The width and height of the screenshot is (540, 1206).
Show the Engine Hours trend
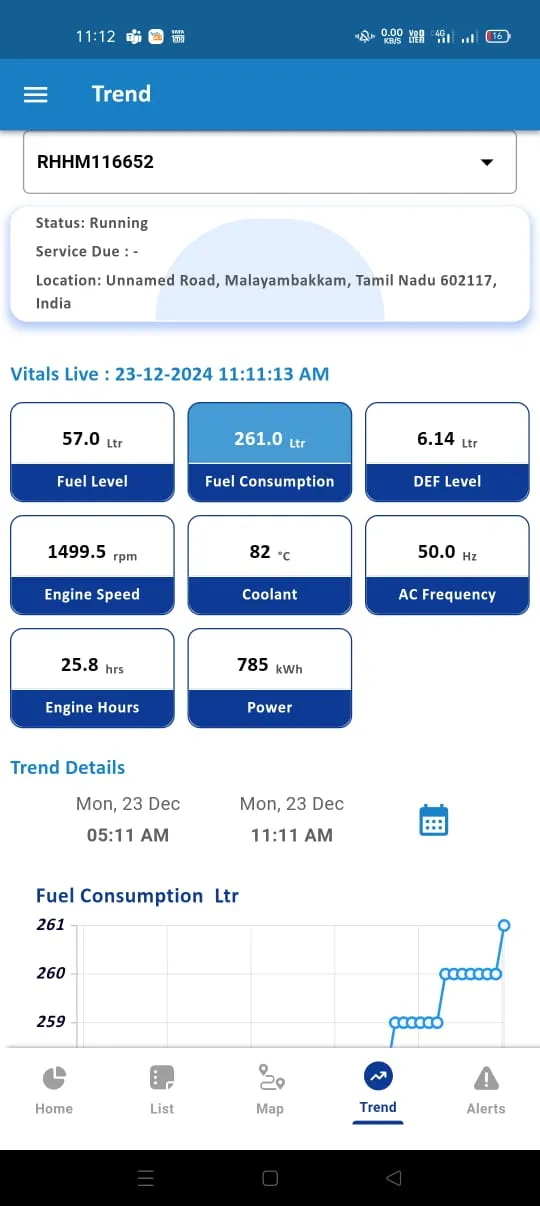(92, 678)
